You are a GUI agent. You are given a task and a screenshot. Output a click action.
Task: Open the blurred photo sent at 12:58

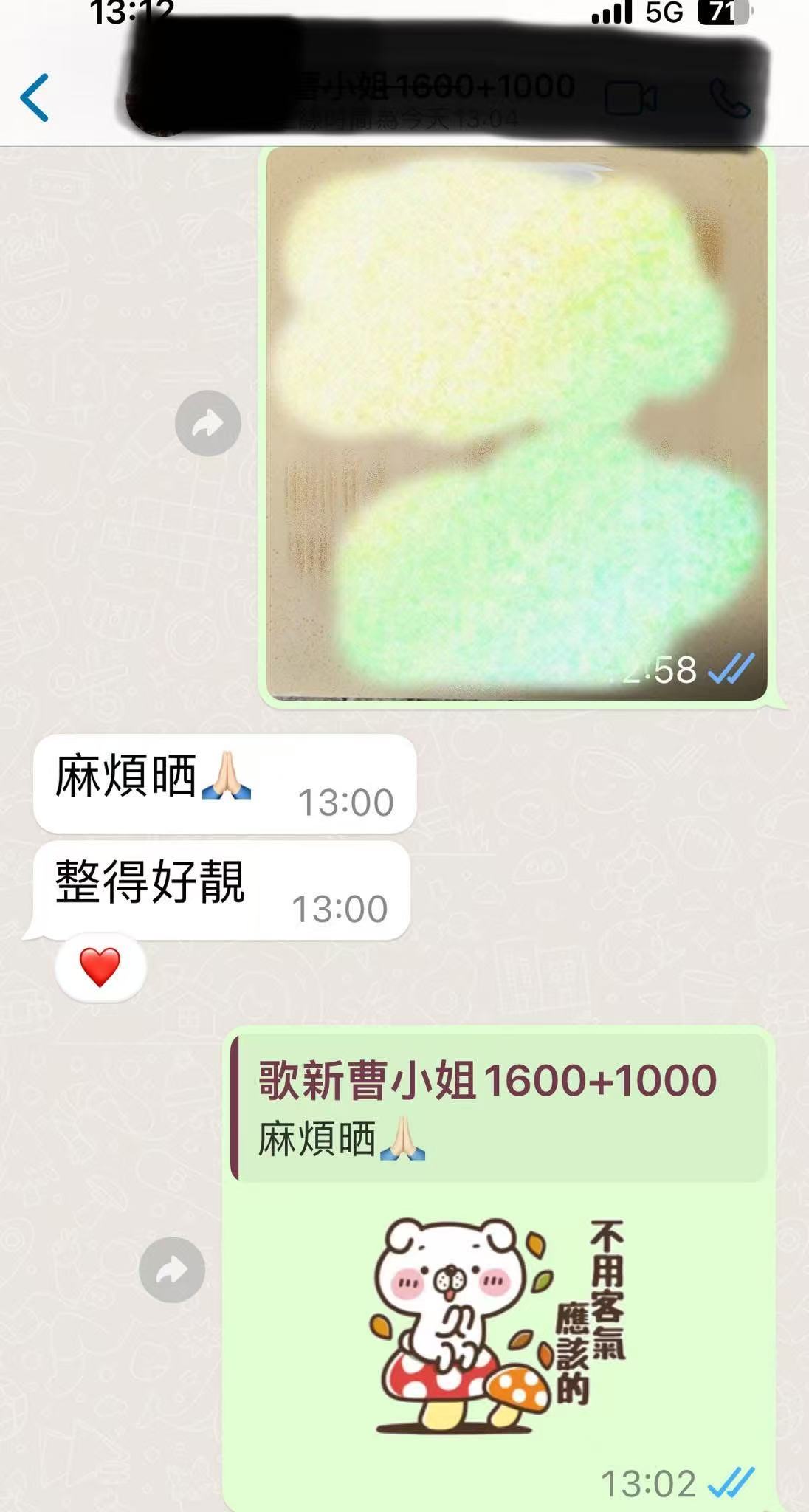point(516,423)
